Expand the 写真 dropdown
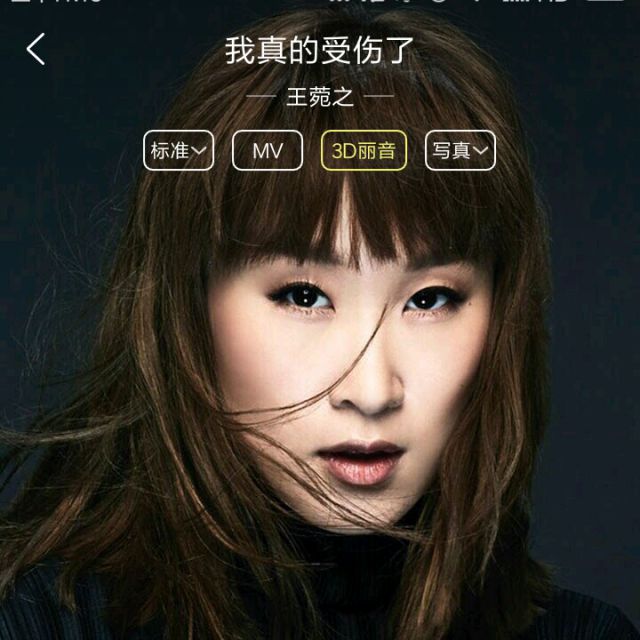 point(460,150)
